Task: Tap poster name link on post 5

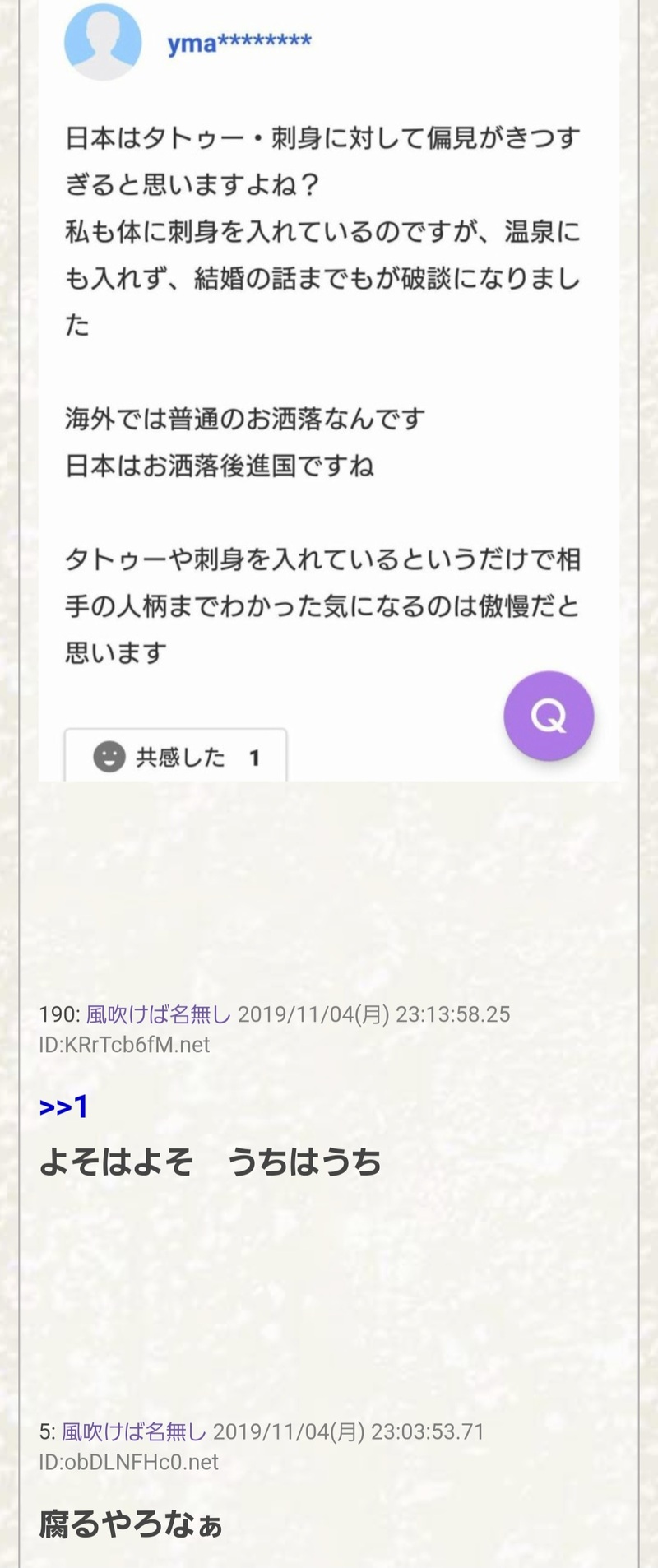Action: pos(134,1432)
